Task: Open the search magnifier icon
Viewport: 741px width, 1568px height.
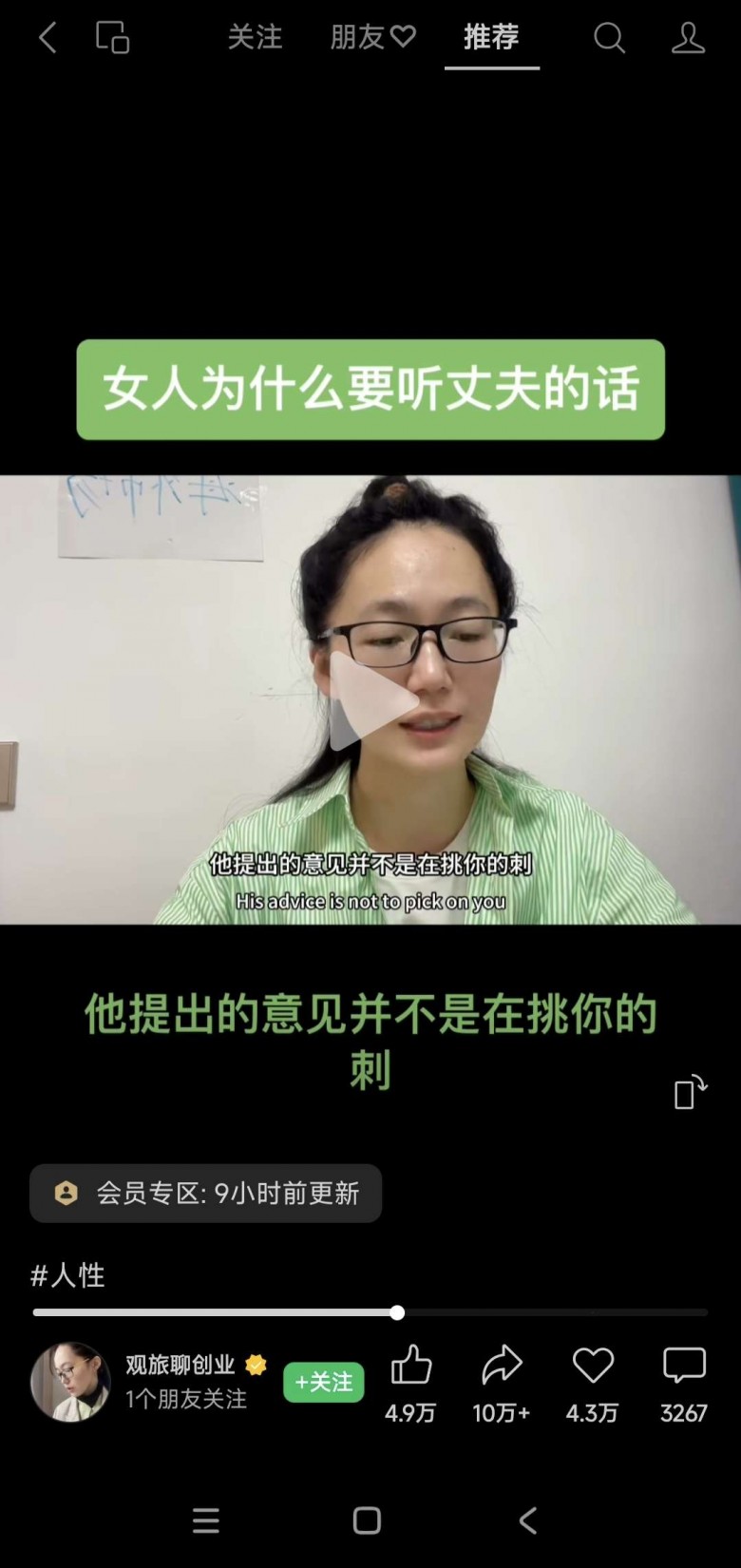Action: point(609,38)
